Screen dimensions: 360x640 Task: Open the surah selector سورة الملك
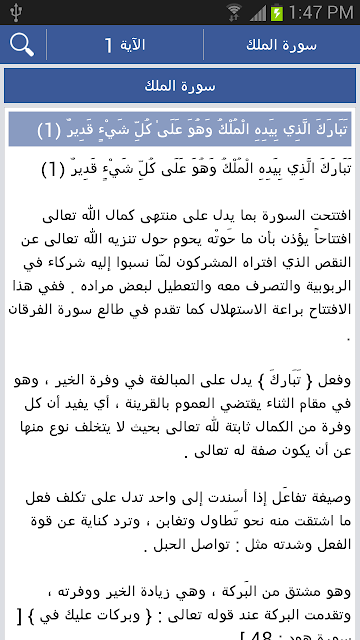pos(282,44)
